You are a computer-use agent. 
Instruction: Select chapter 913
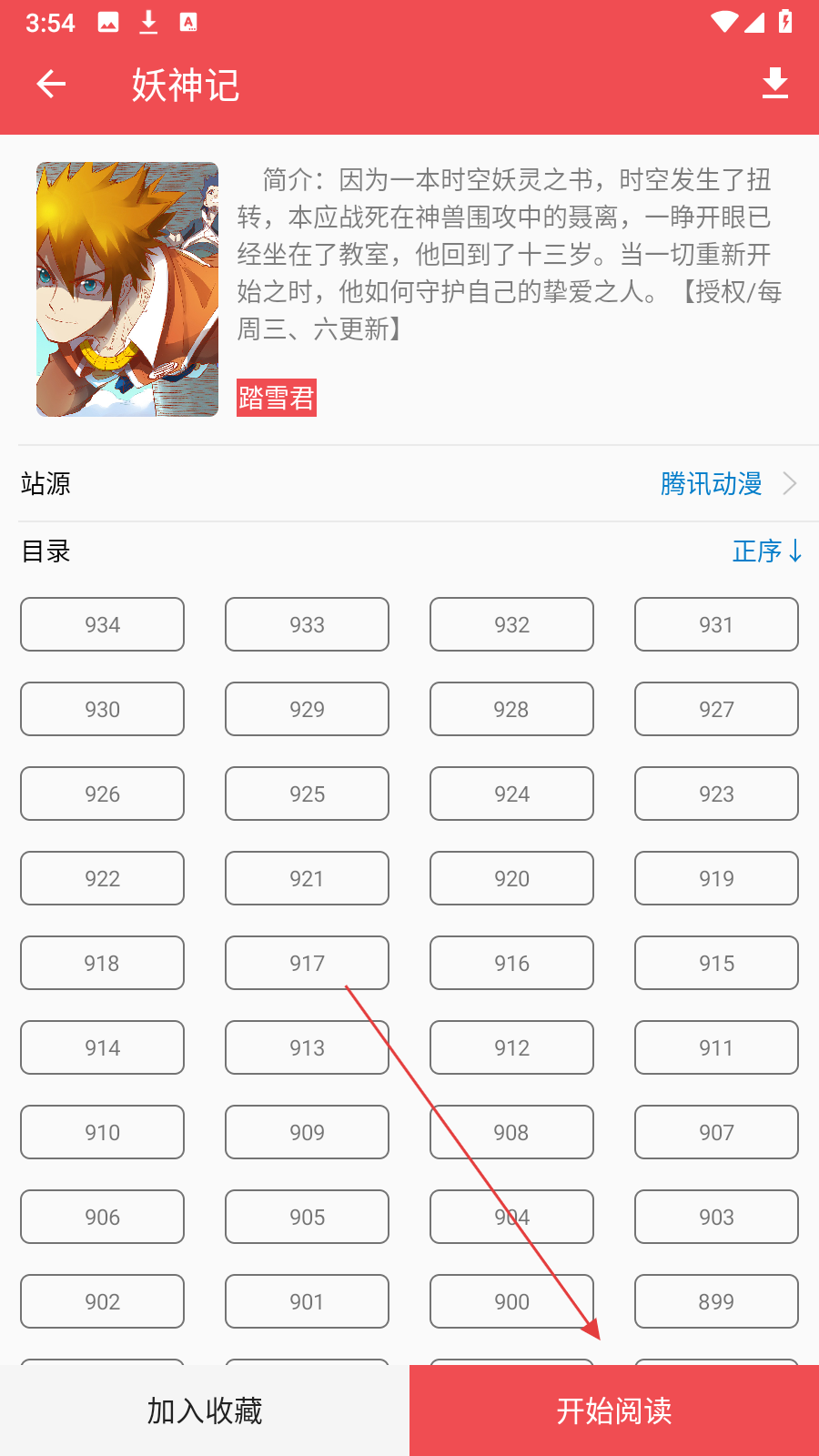tap(307, 1047)
